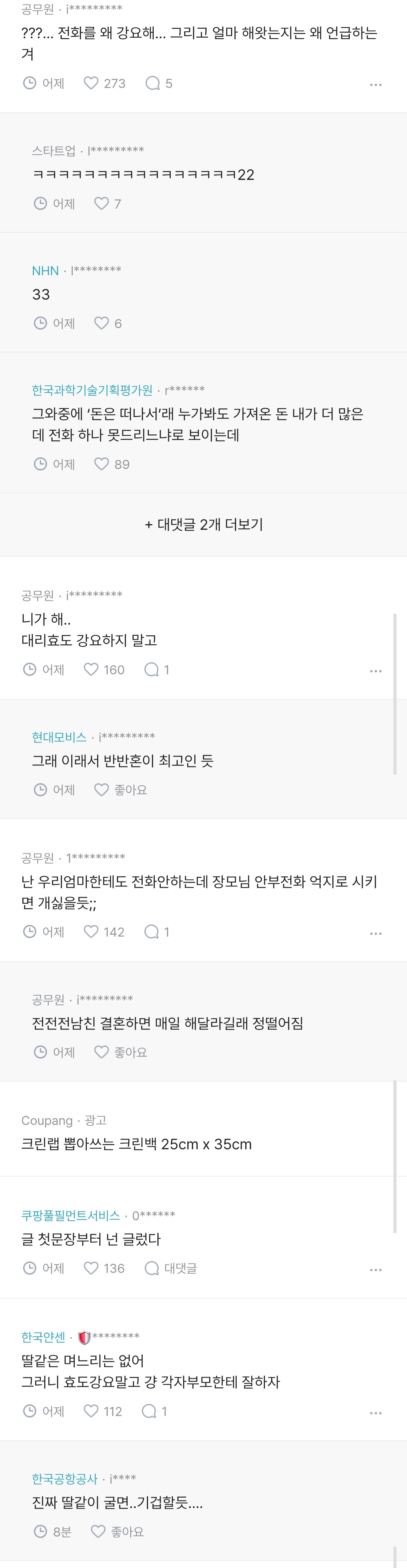
Task: Like the NHN reply '33'
Action: (102, 323)
